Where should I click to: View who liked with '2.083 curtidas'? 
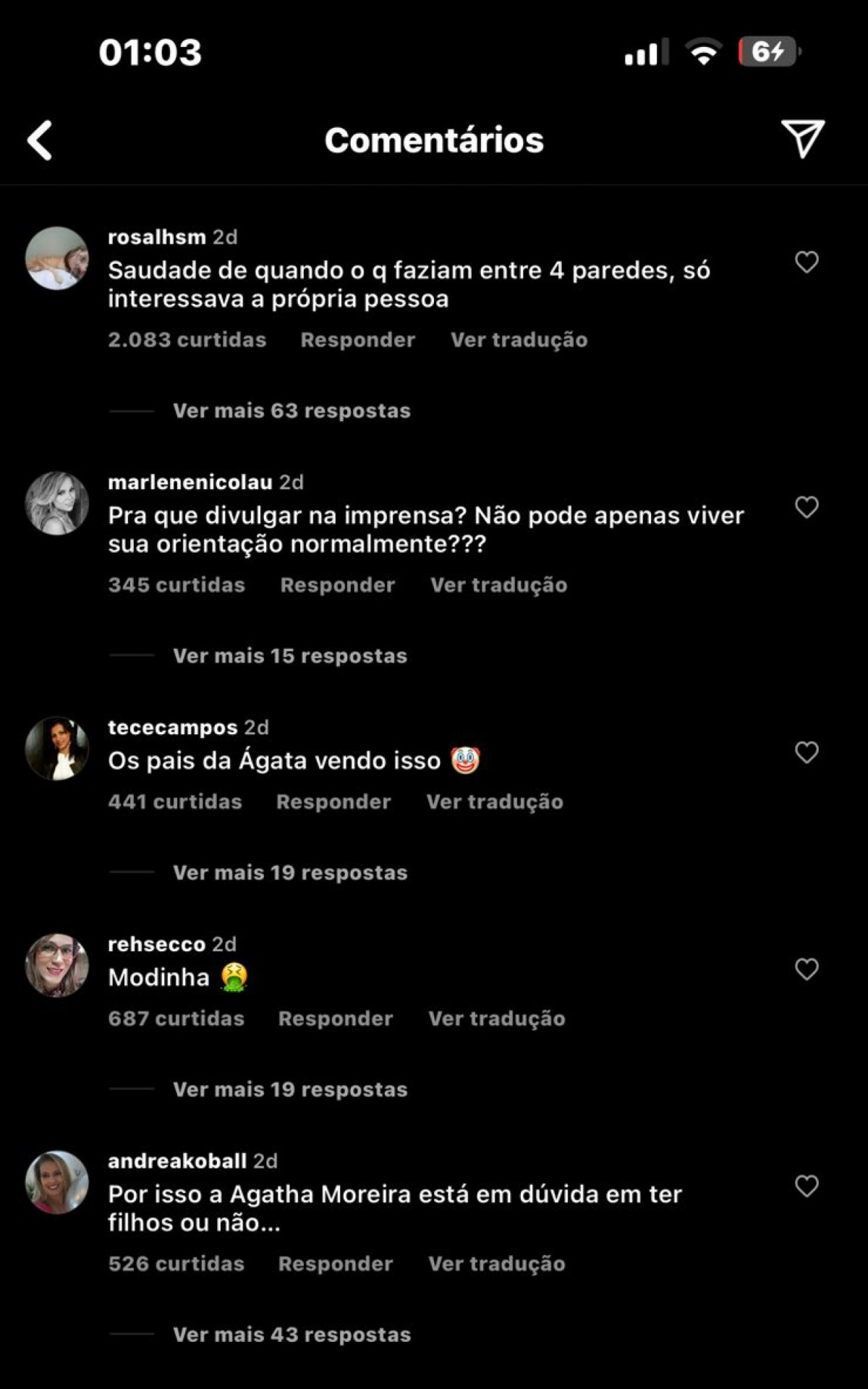pos(186,339)
